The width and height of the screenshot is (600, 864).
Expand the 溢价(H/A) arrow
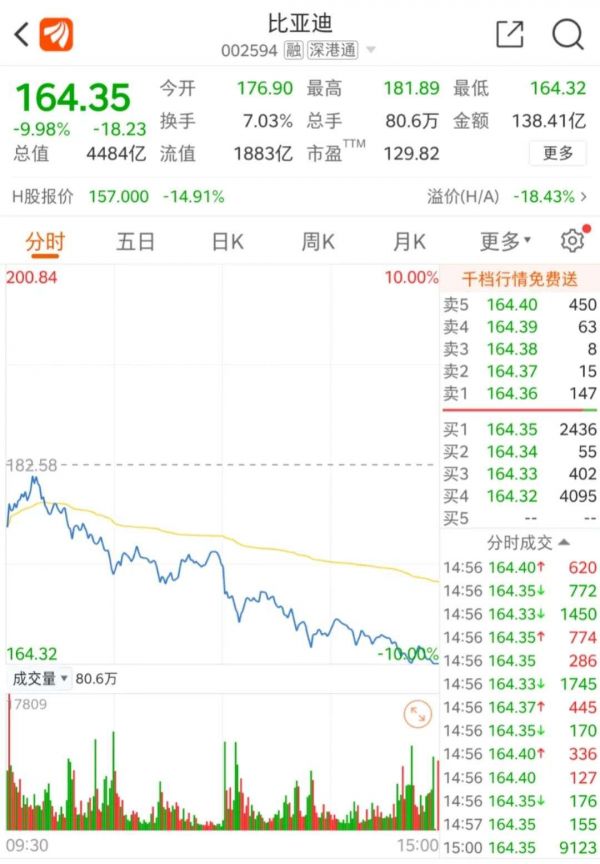[x=585, y=197]
